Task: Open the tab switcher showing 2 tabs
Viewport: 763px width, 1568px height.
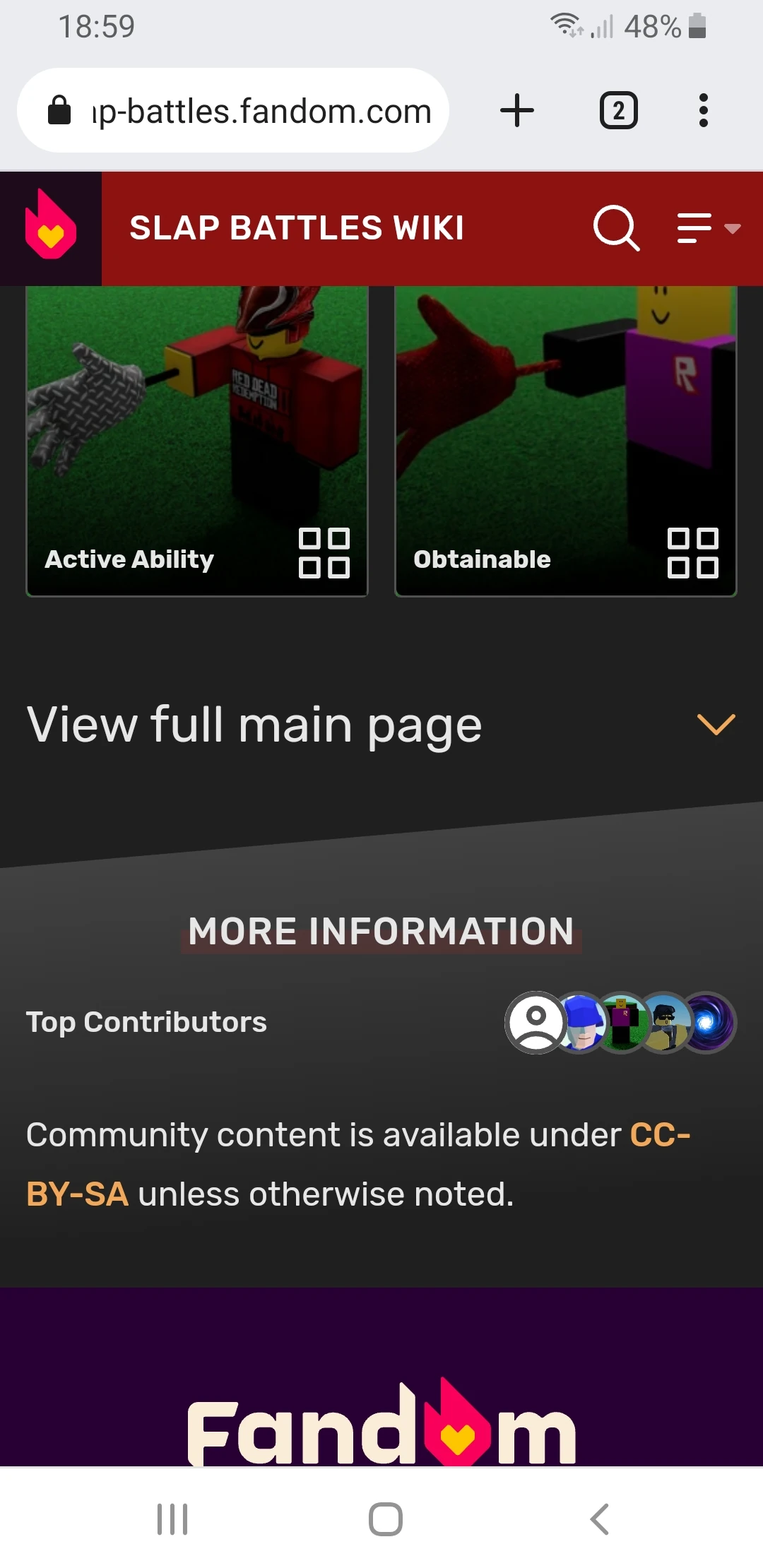Action: coord(619,110)
